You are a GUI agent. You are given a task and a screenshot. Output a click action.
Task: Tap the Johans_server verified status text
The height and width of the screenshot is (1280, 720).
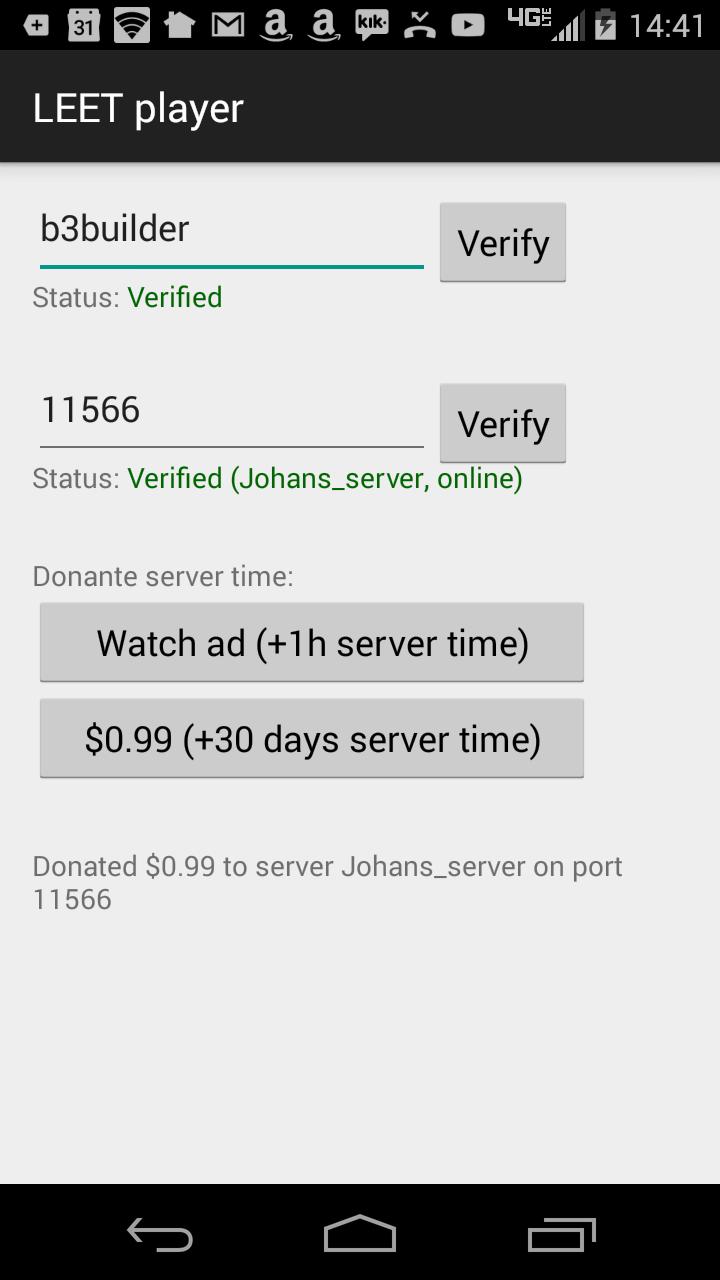pos(323,478)
